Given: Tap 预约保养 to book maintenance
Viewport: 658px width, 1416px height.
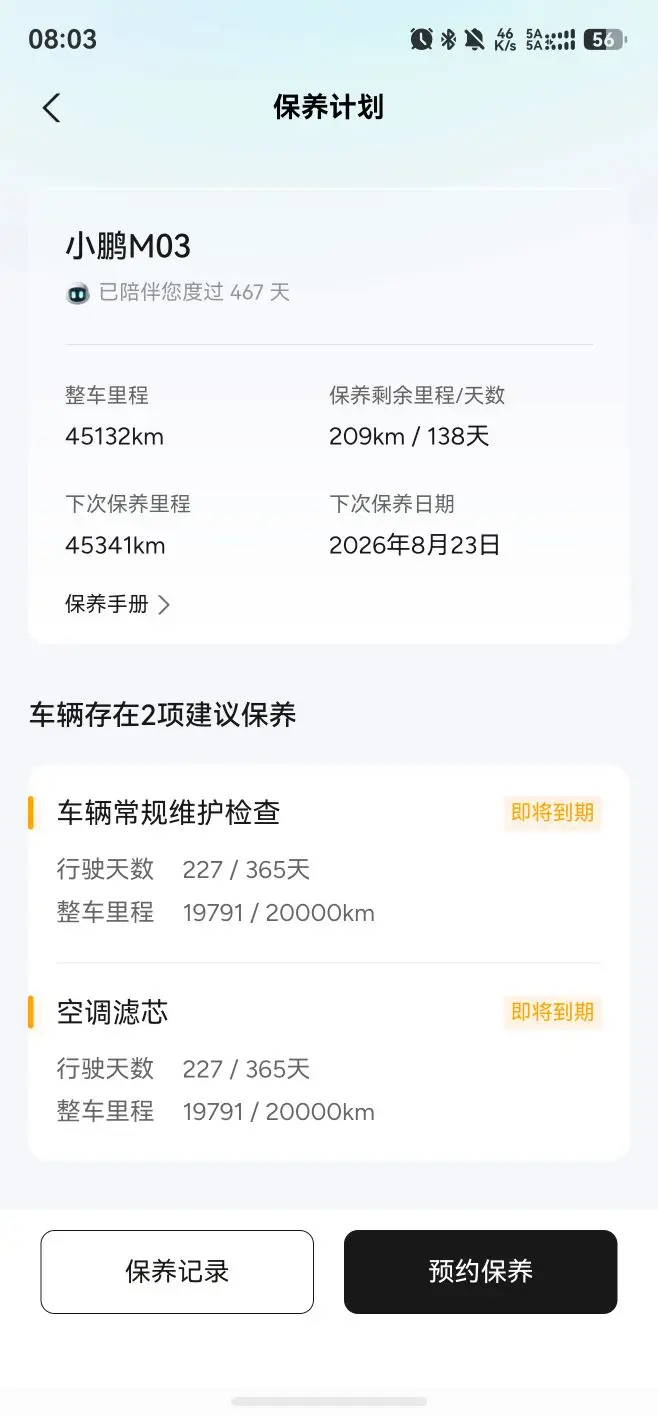Looking at the screenshot, I should point(480,1271).
